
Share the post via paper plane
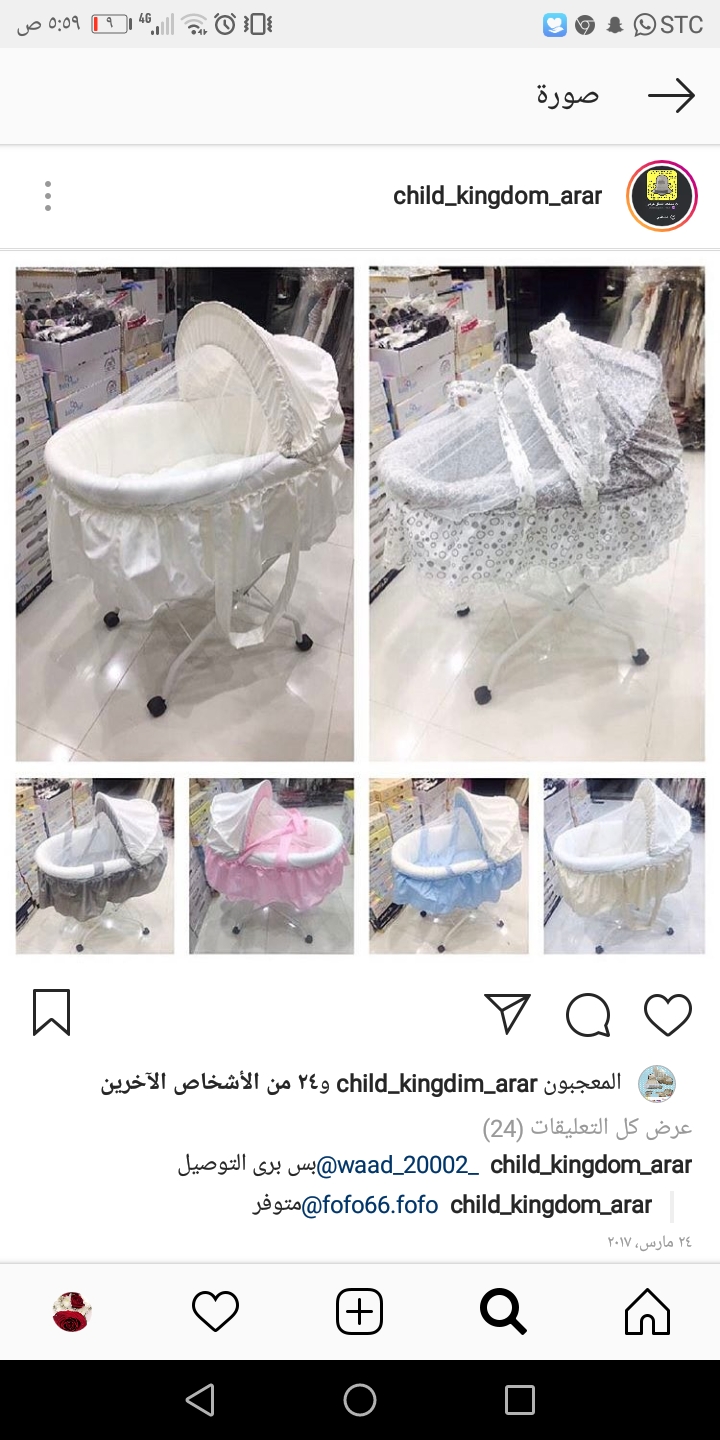click(507, 1015)
